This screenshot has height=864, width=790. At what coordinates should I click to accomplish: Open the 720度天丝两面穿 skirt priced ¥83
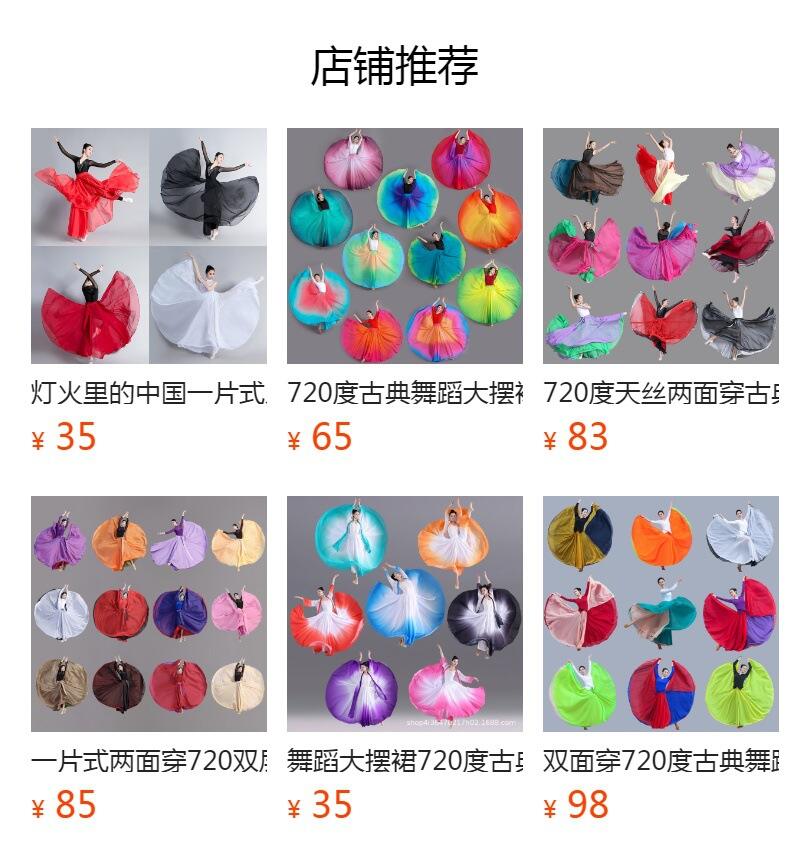click(x=660, y=246)
